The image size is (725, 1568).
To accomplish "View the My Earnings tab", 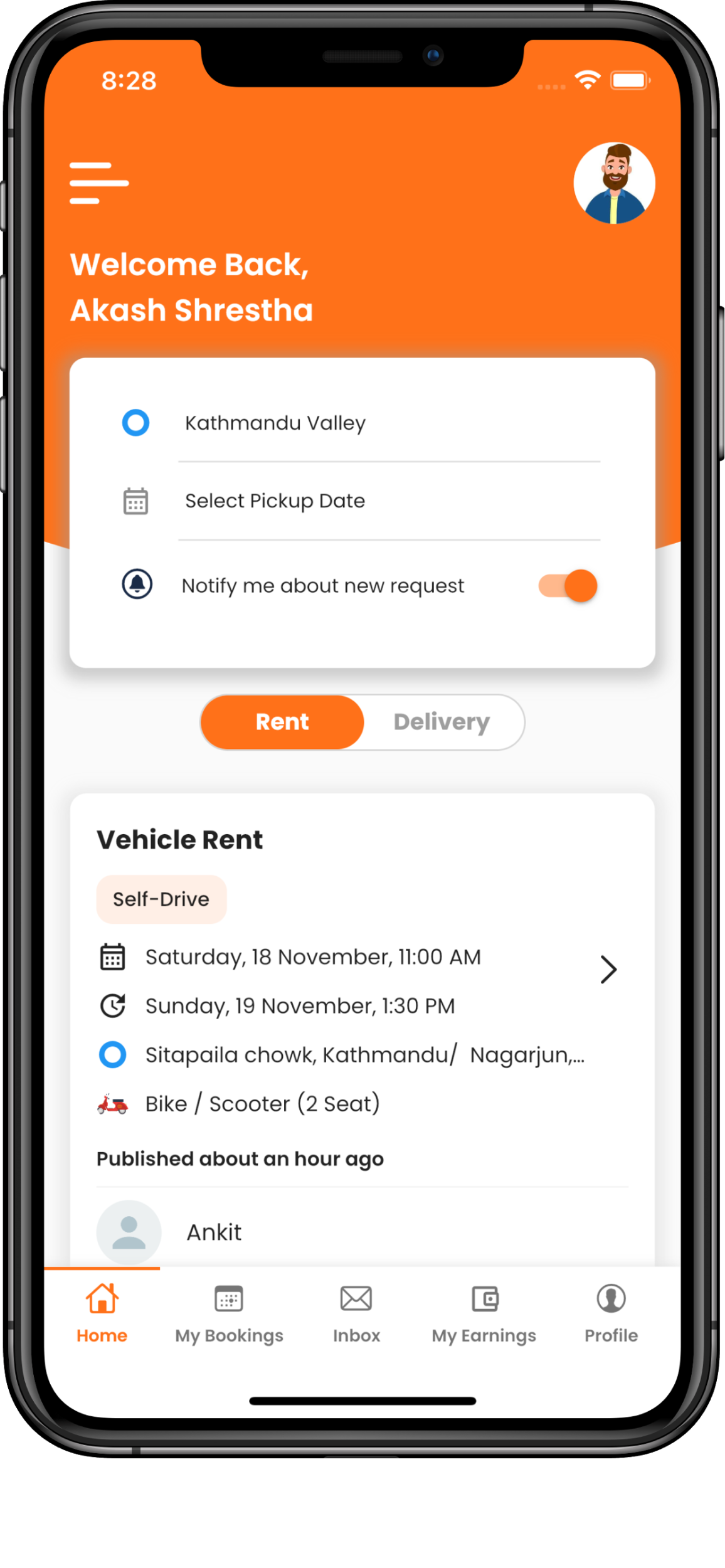I will [484, 1312].
